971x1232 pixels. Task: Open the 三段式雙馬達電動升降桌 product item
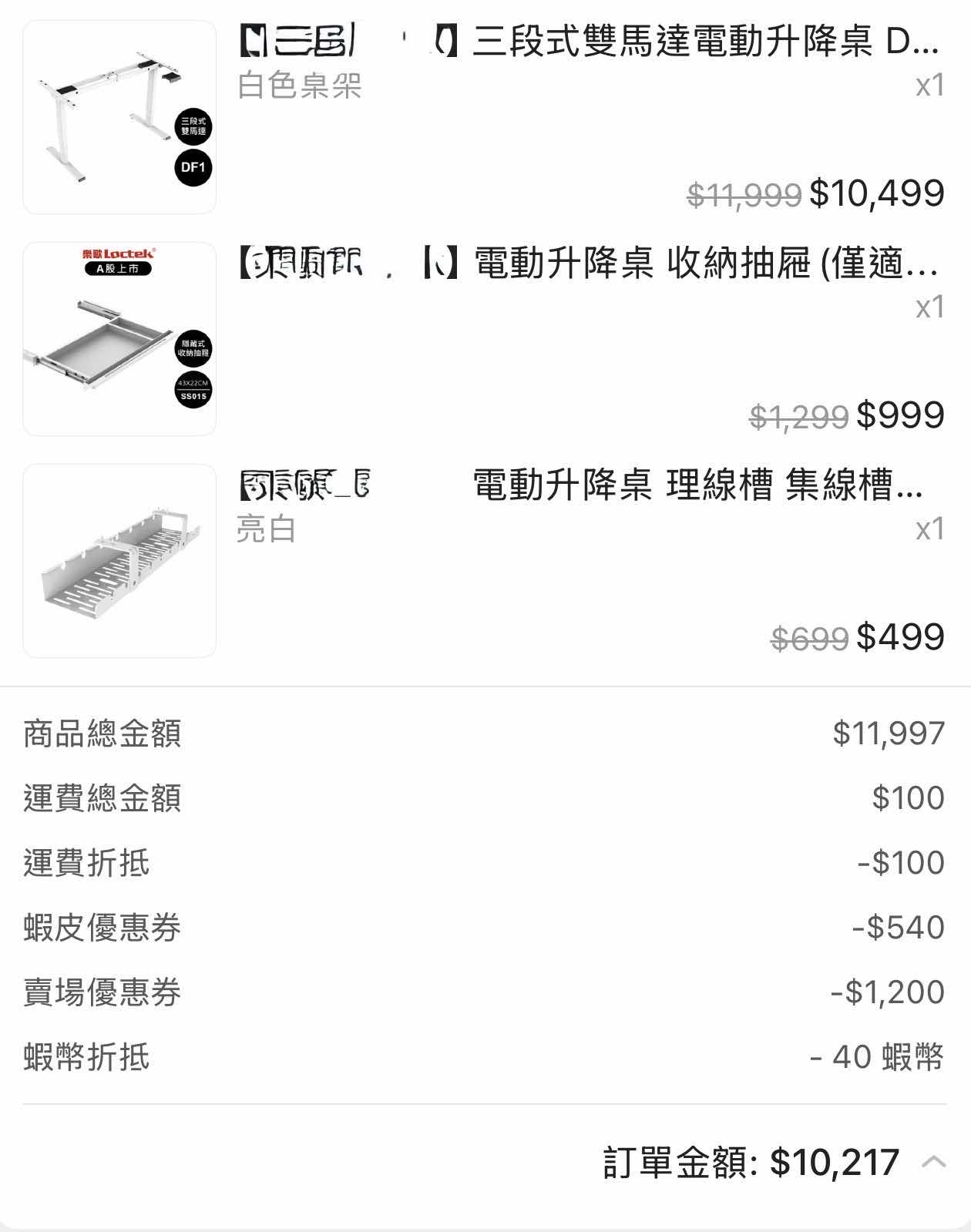[x=589, y=42]
